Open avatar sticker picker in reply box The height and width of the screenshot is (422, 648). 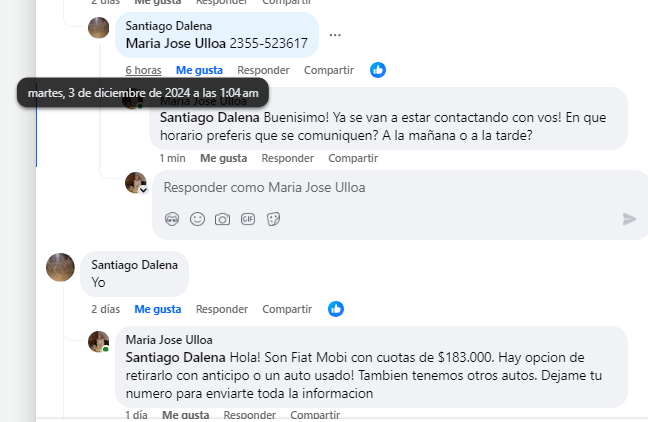172,219
